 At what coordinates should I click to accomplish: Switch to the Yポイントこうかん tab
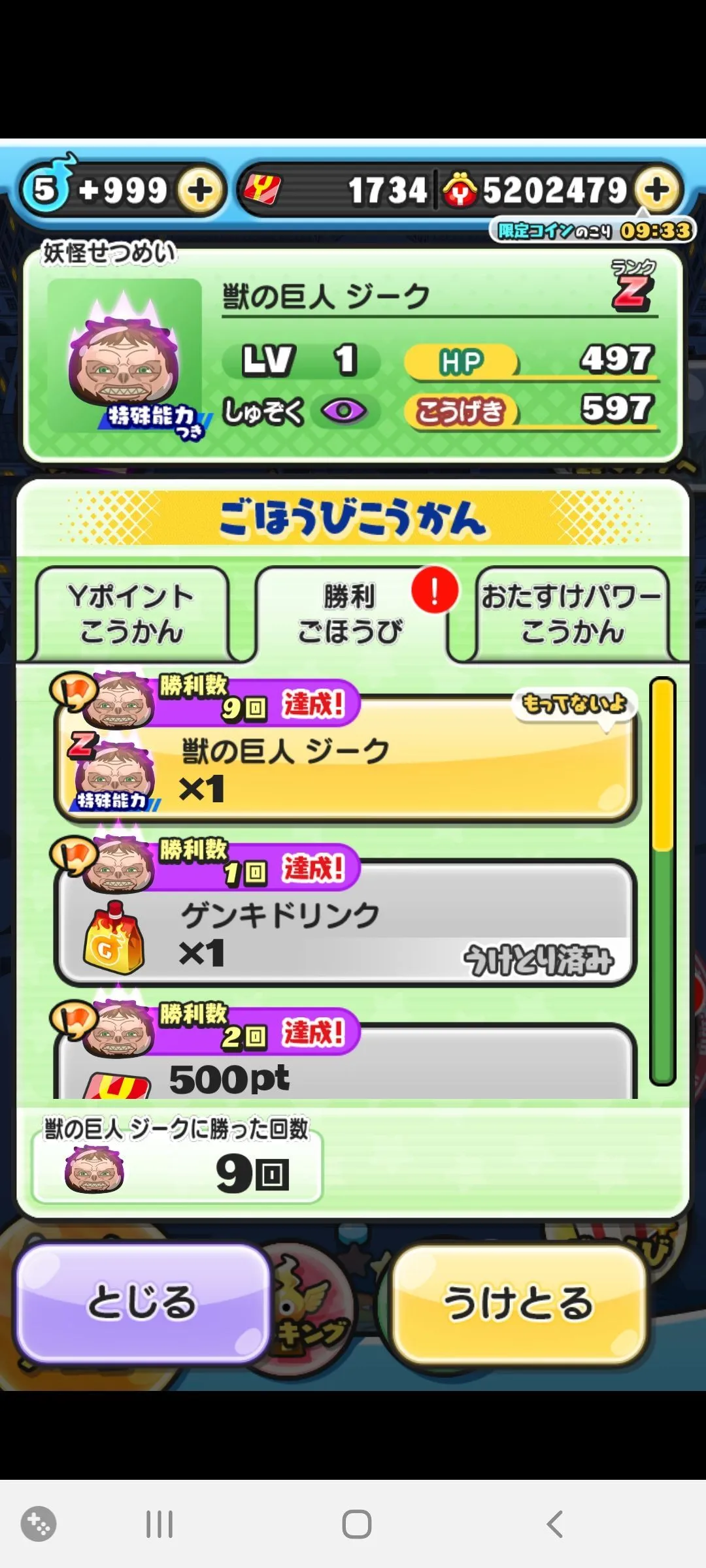pyautogui.click(x=131, y=613)
